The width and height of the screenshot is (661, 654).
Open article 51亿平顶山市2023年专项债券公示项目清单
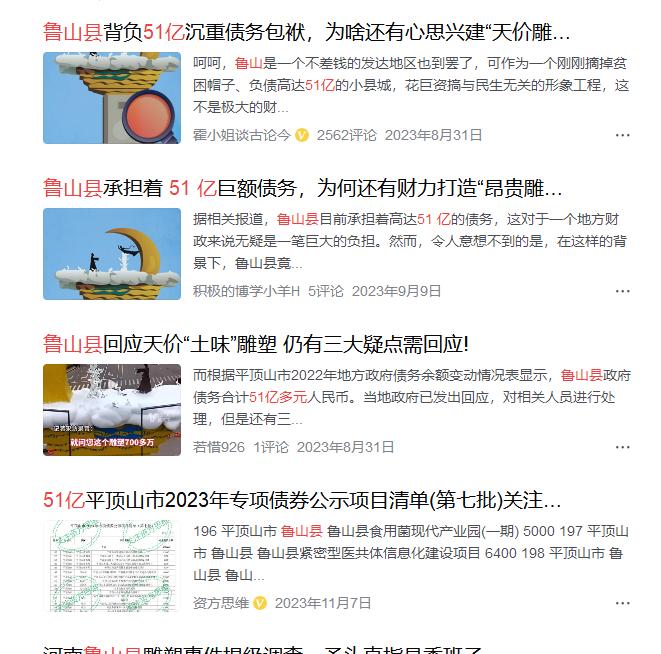[x=302, y=500]
